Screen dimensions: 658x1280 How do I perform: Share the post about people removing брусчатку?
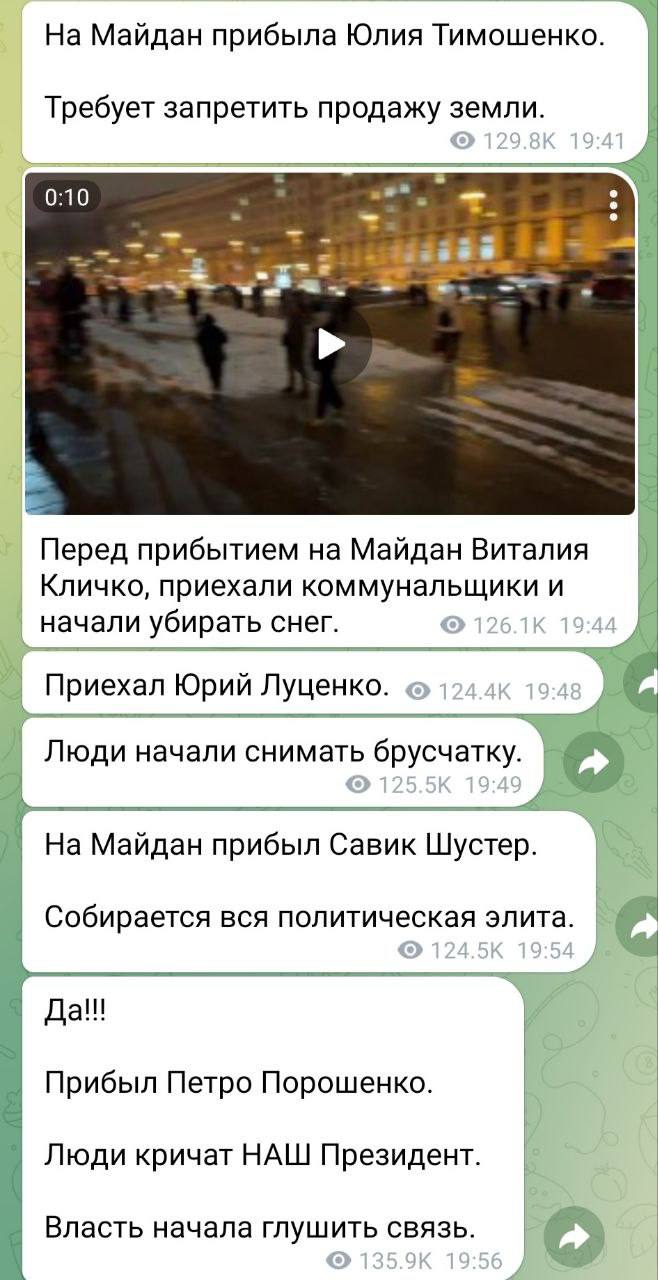pos(594,764)
